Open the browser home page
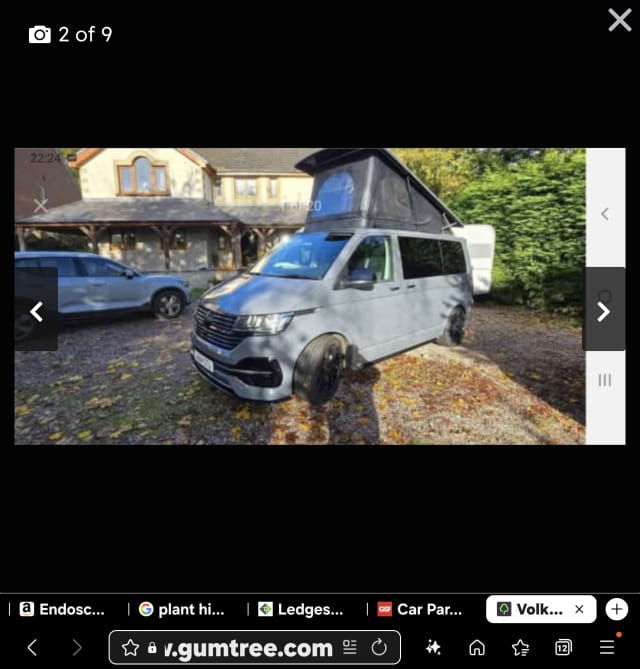The width and height of the screenshot is (640, 669). 477,647
